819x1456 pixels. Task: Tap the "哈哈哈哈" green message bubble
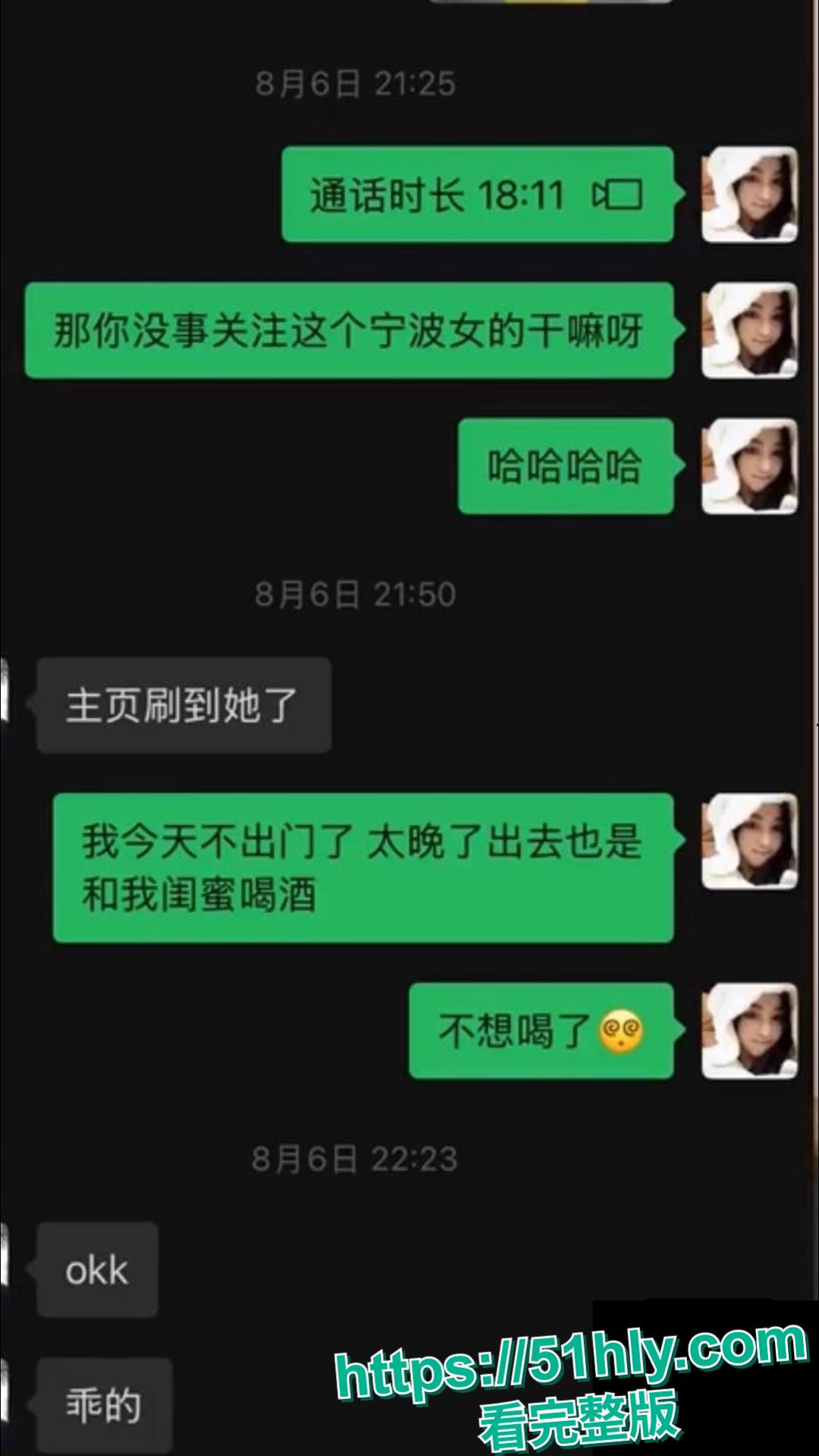point(565,466)
